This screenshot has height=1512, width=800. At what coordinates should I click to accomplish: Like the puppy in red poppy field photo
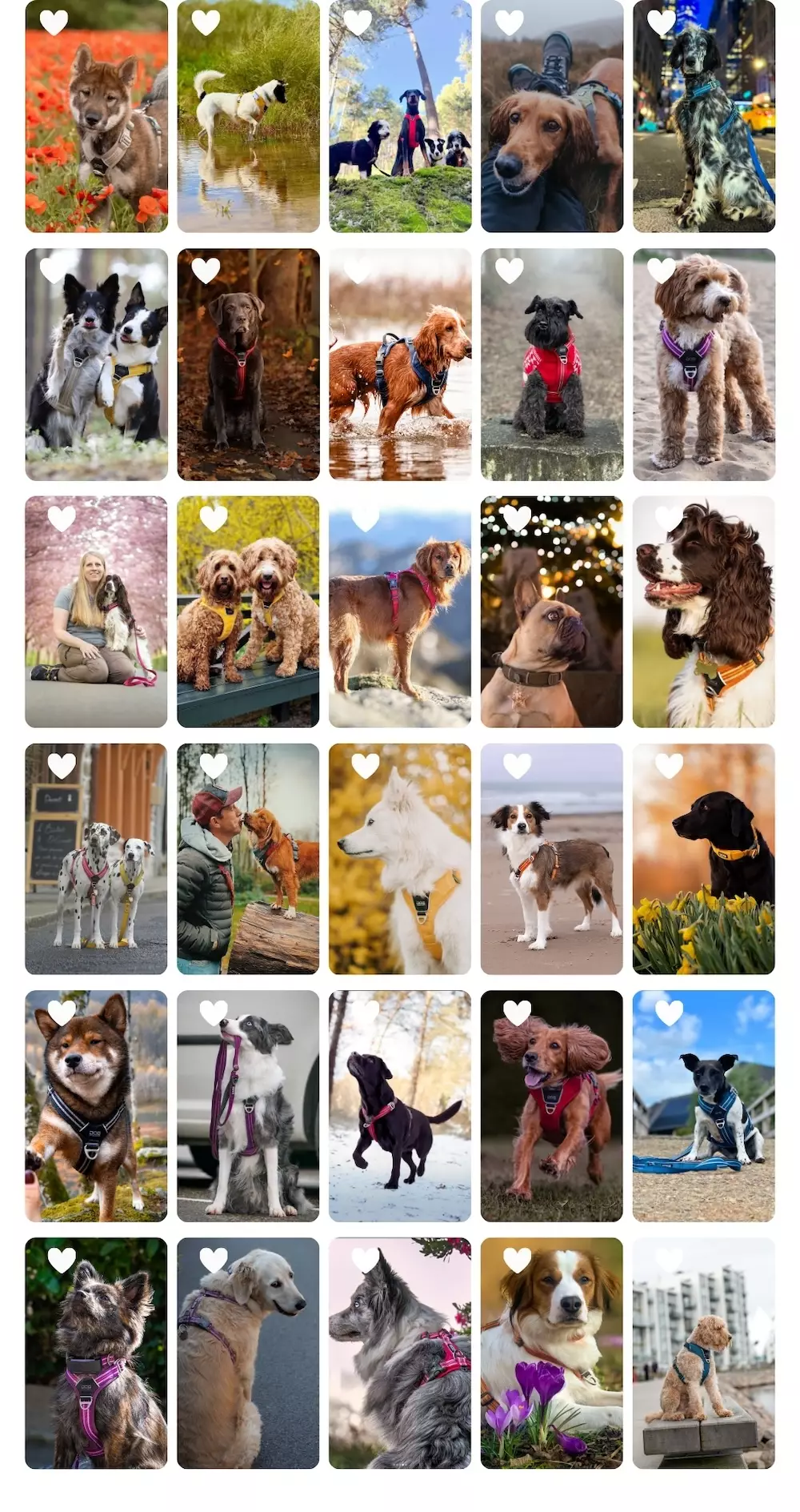pos(54,22)
